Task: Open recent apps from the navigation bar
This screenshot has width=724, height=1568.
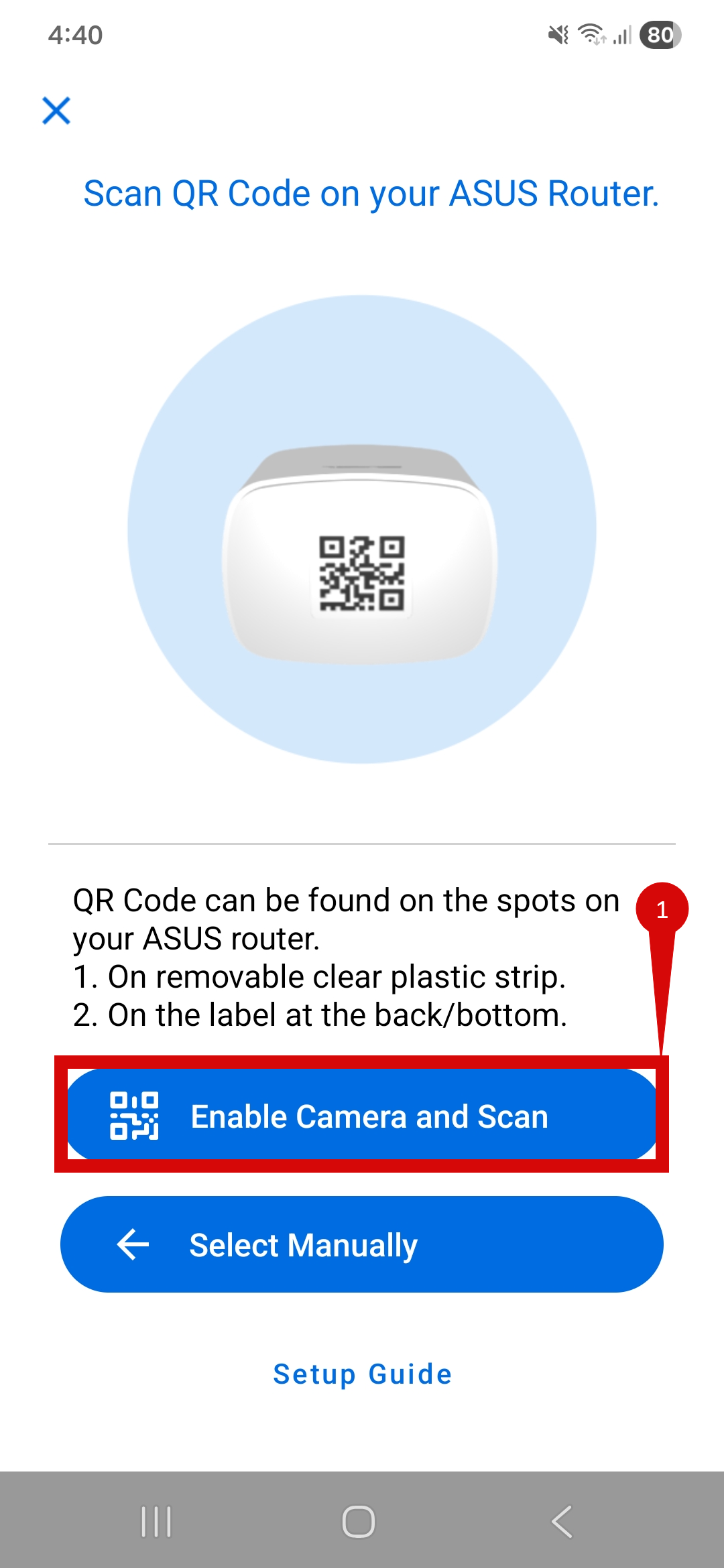Action: point(156,1521)
